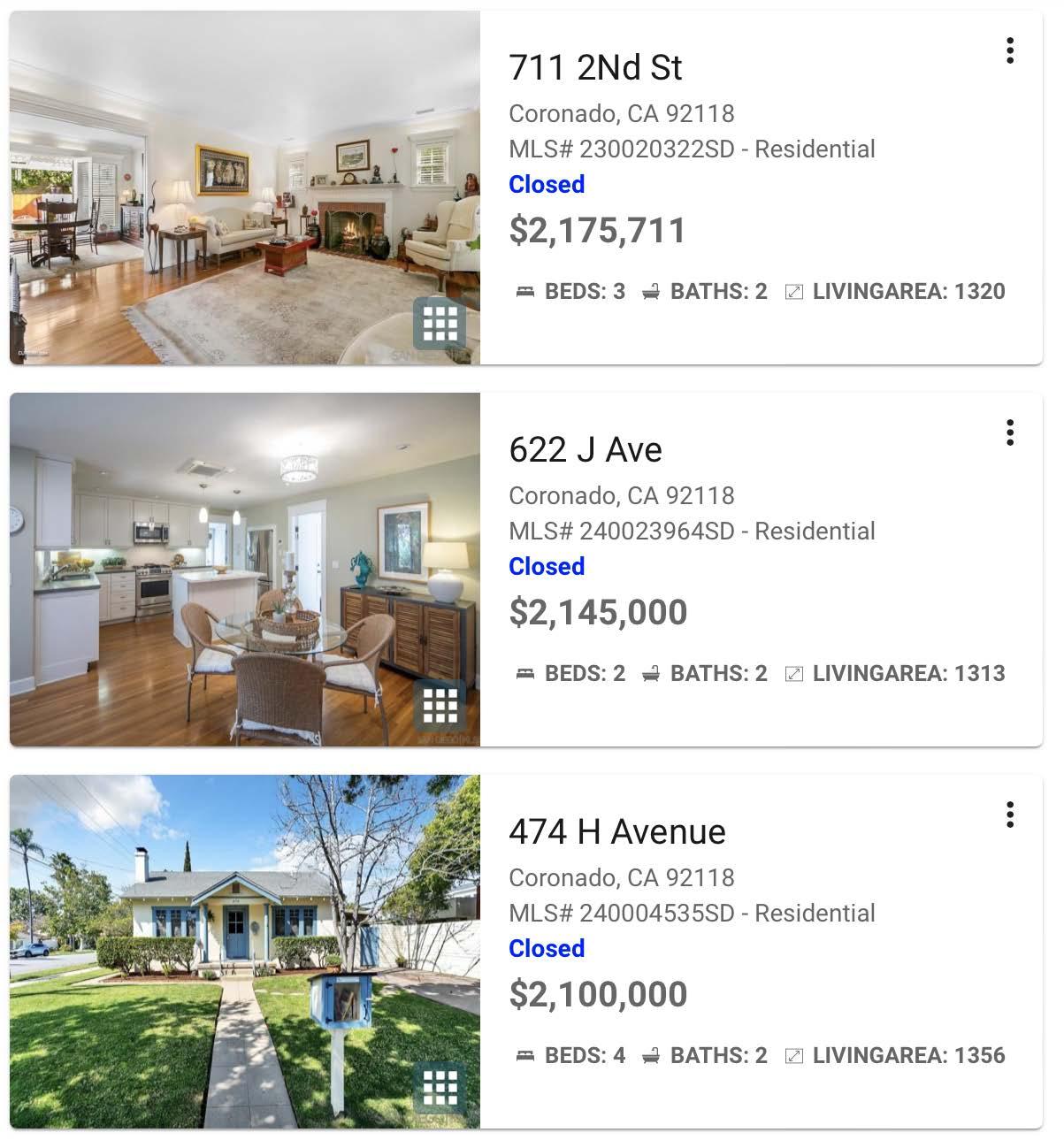This screenshot has height=1140, width=1064.
Task: View photo gallery grid for 711 2Nd St
Action: click(x=440, y=324)
